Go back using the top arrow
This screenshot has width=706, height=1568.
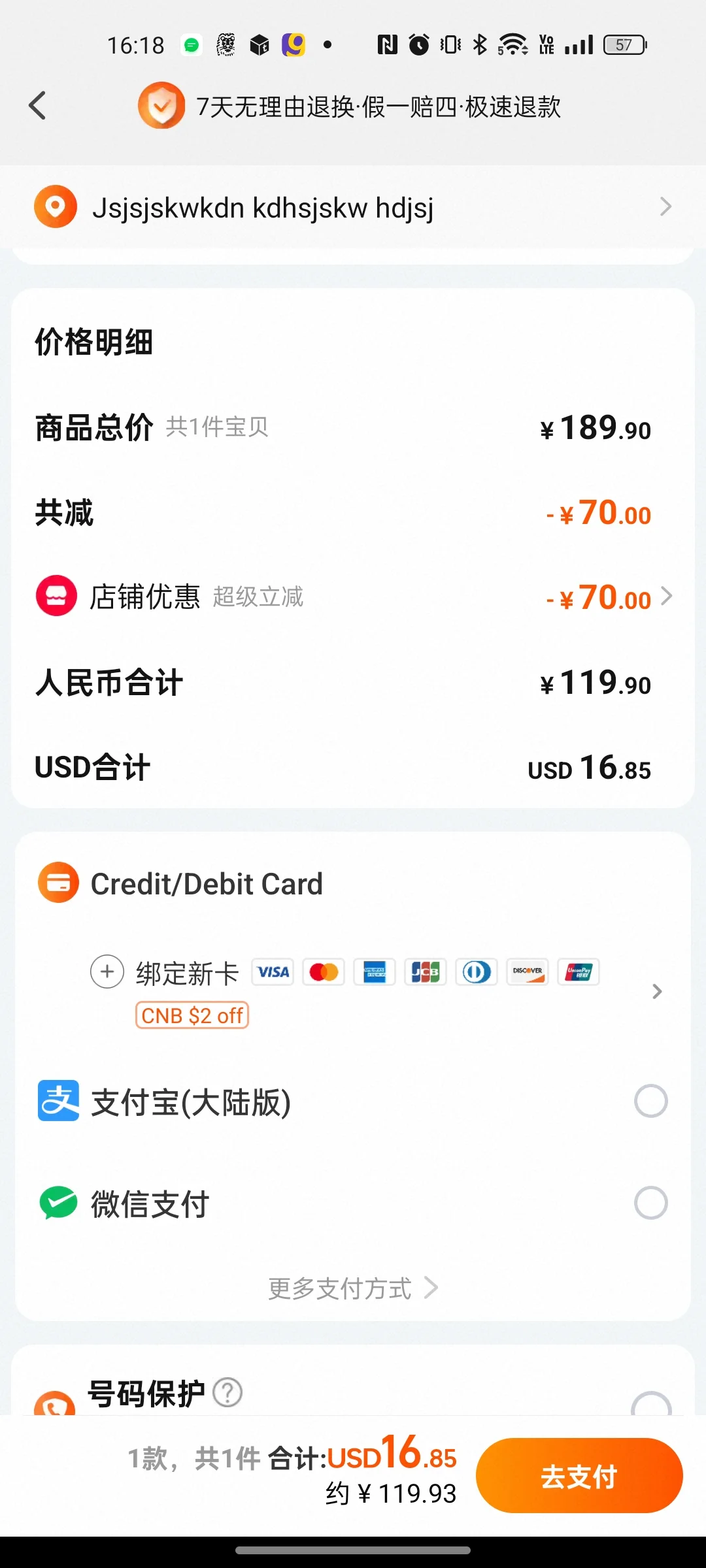click(38, 105)
